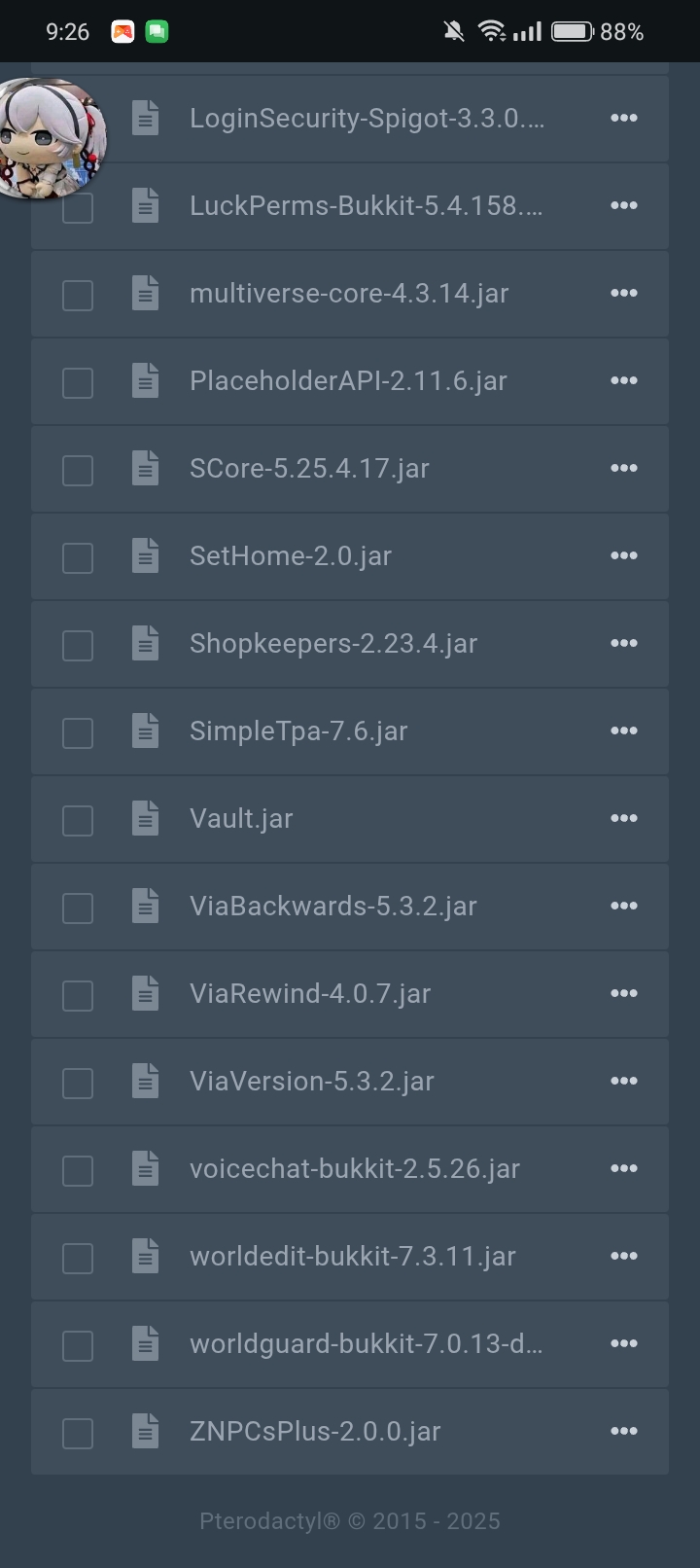
Task: Open PlaceholderAPI-2.11.6.jar file
Action: [x=348, y=381]
